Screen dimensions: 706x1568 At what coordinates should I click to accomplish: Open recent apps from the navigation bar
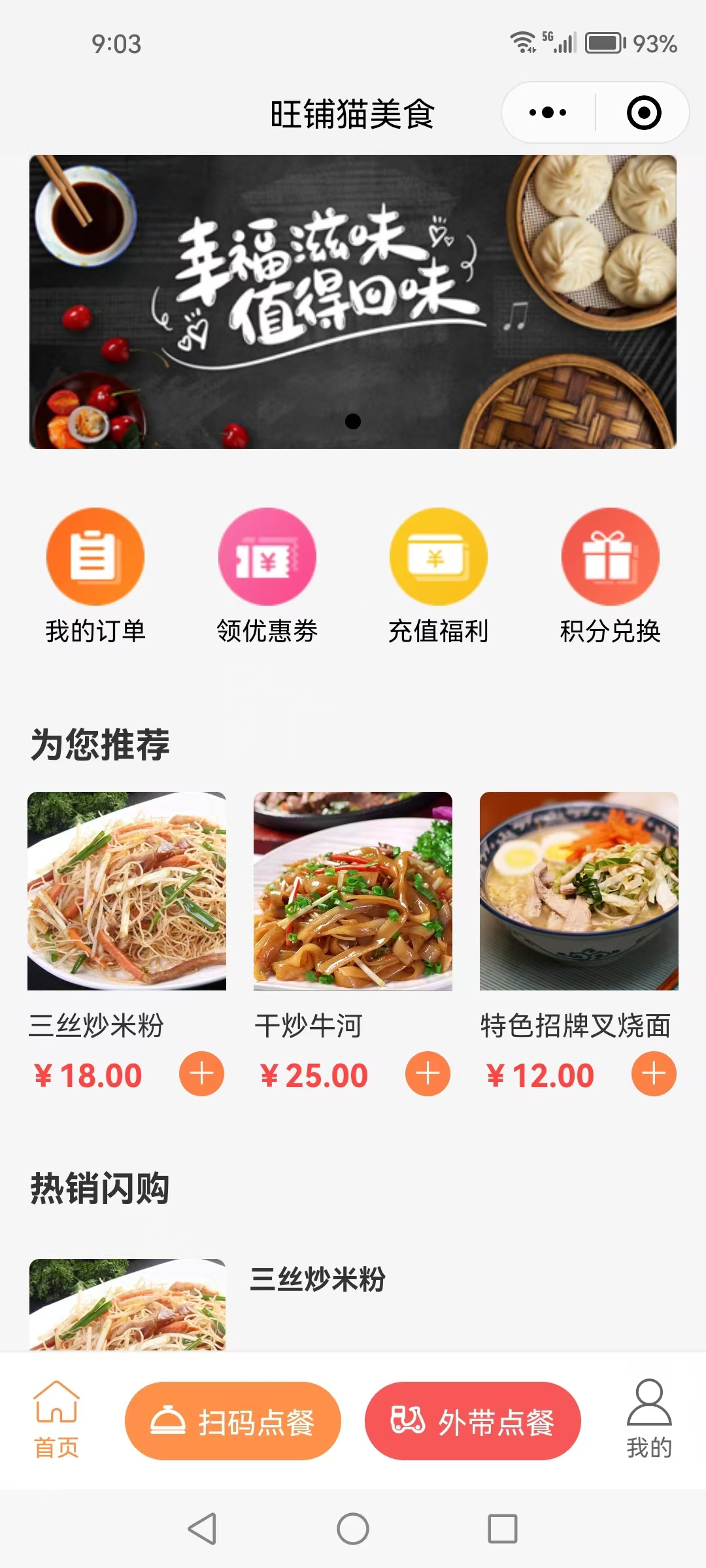[502, 1529]
